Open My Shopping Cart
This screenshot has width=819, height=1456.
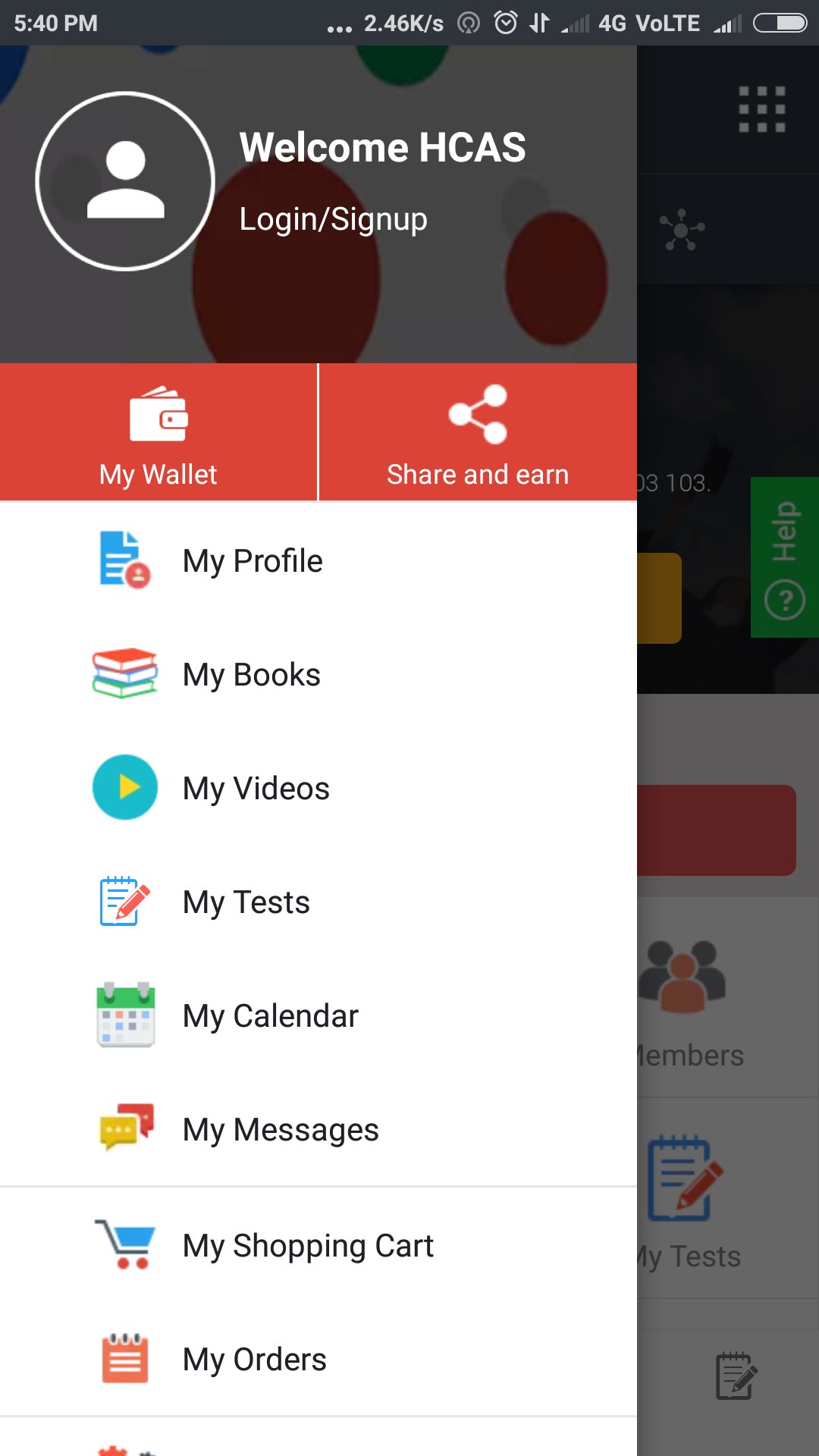(x=318, y=1246)
